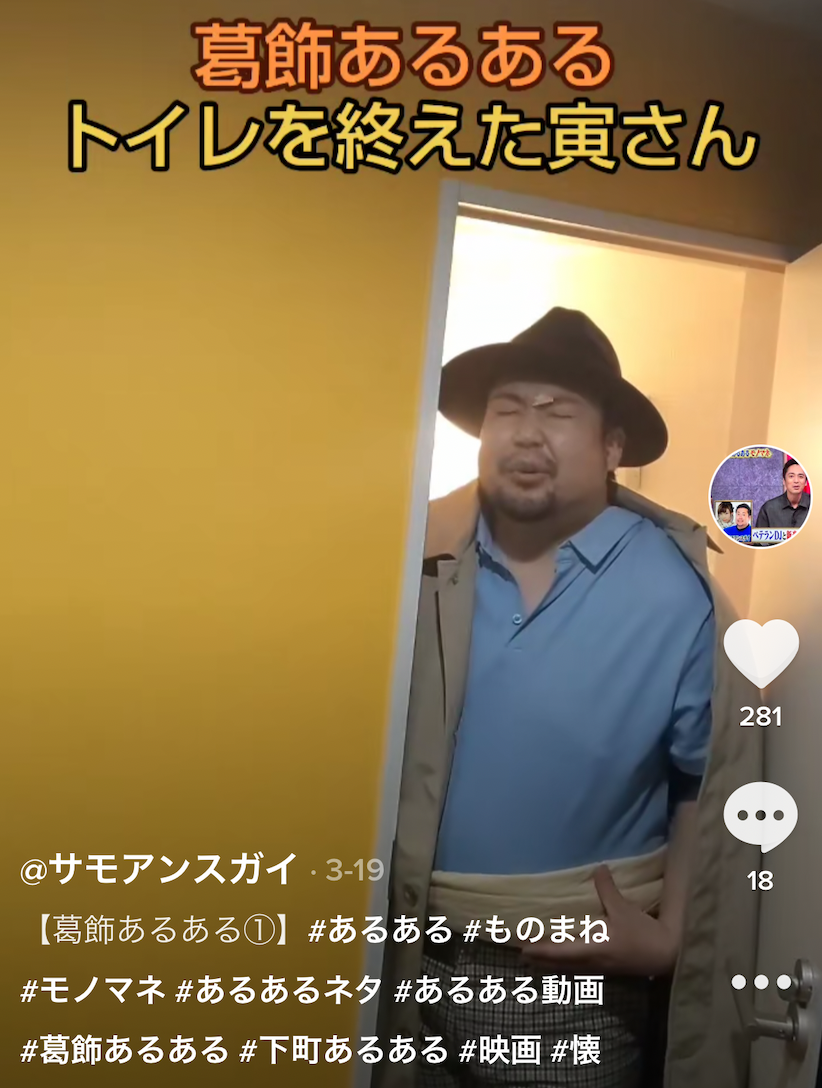Open the comments bubble
The width and height of the screenshot is (822, 1088).
tap(760, 817)
